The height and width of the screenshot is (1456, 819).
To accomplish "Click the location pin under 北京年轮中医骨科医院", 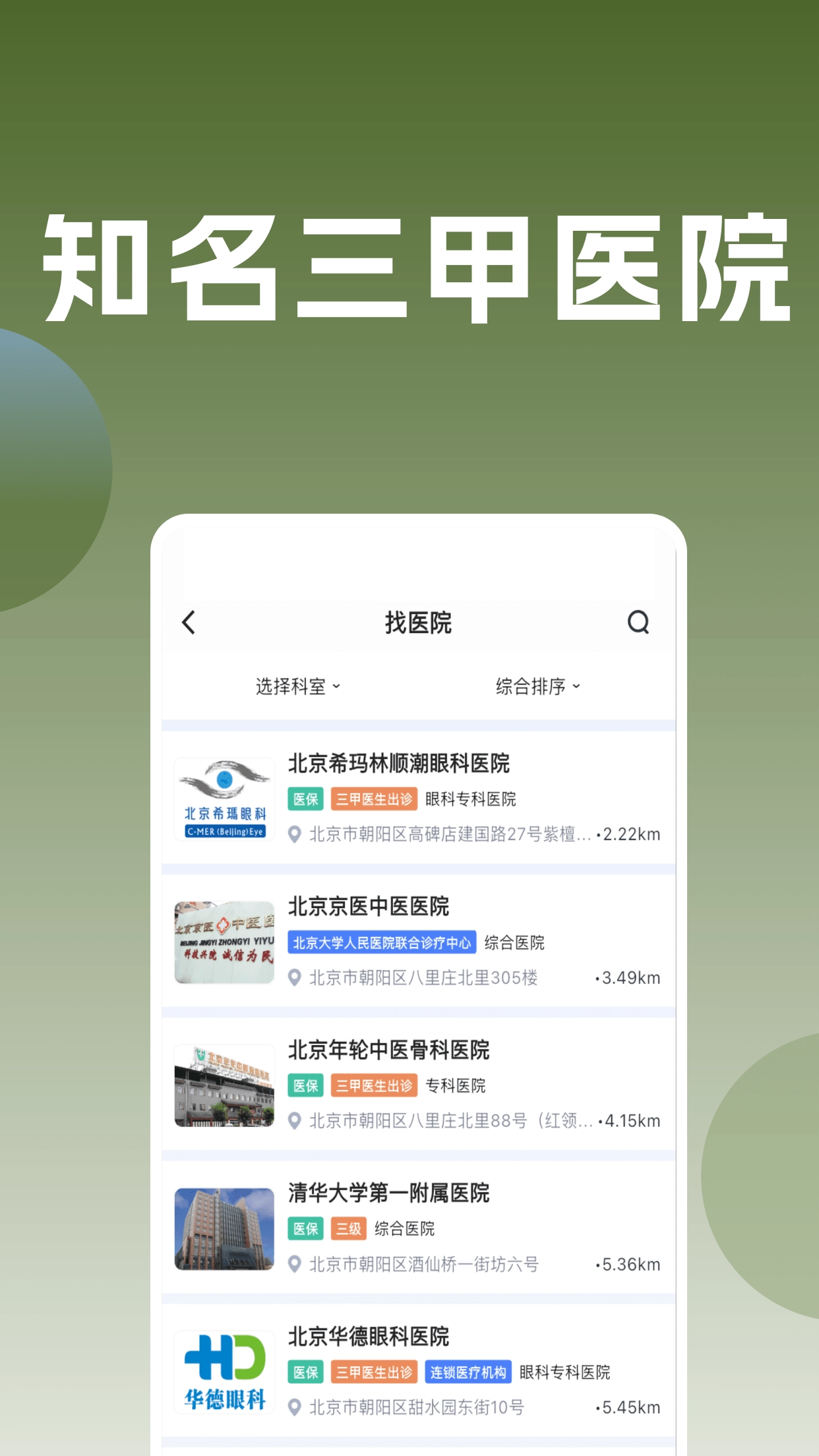I will [x=295, y=1120].
